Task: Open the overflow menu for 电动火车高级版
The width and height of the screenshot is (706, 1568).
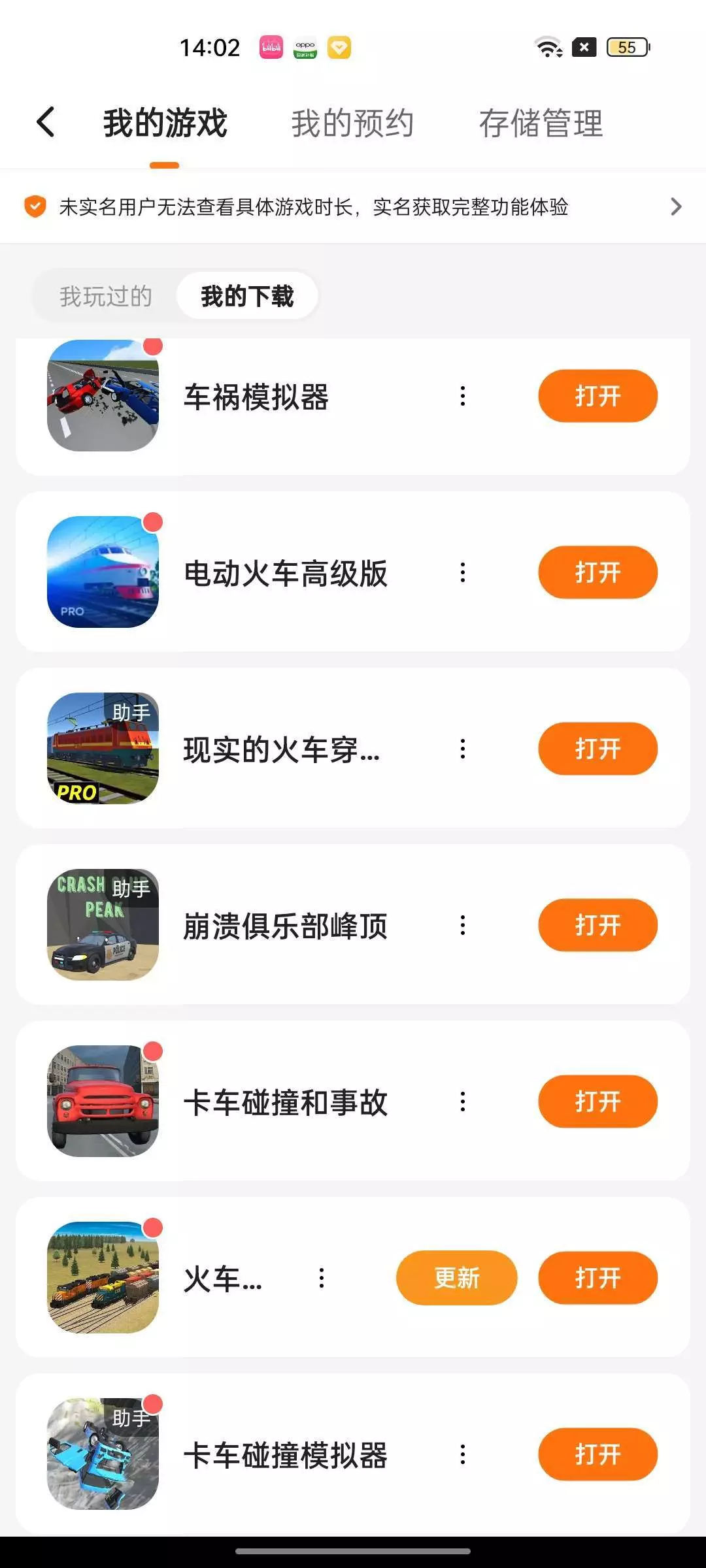Action: click(463, 572)
